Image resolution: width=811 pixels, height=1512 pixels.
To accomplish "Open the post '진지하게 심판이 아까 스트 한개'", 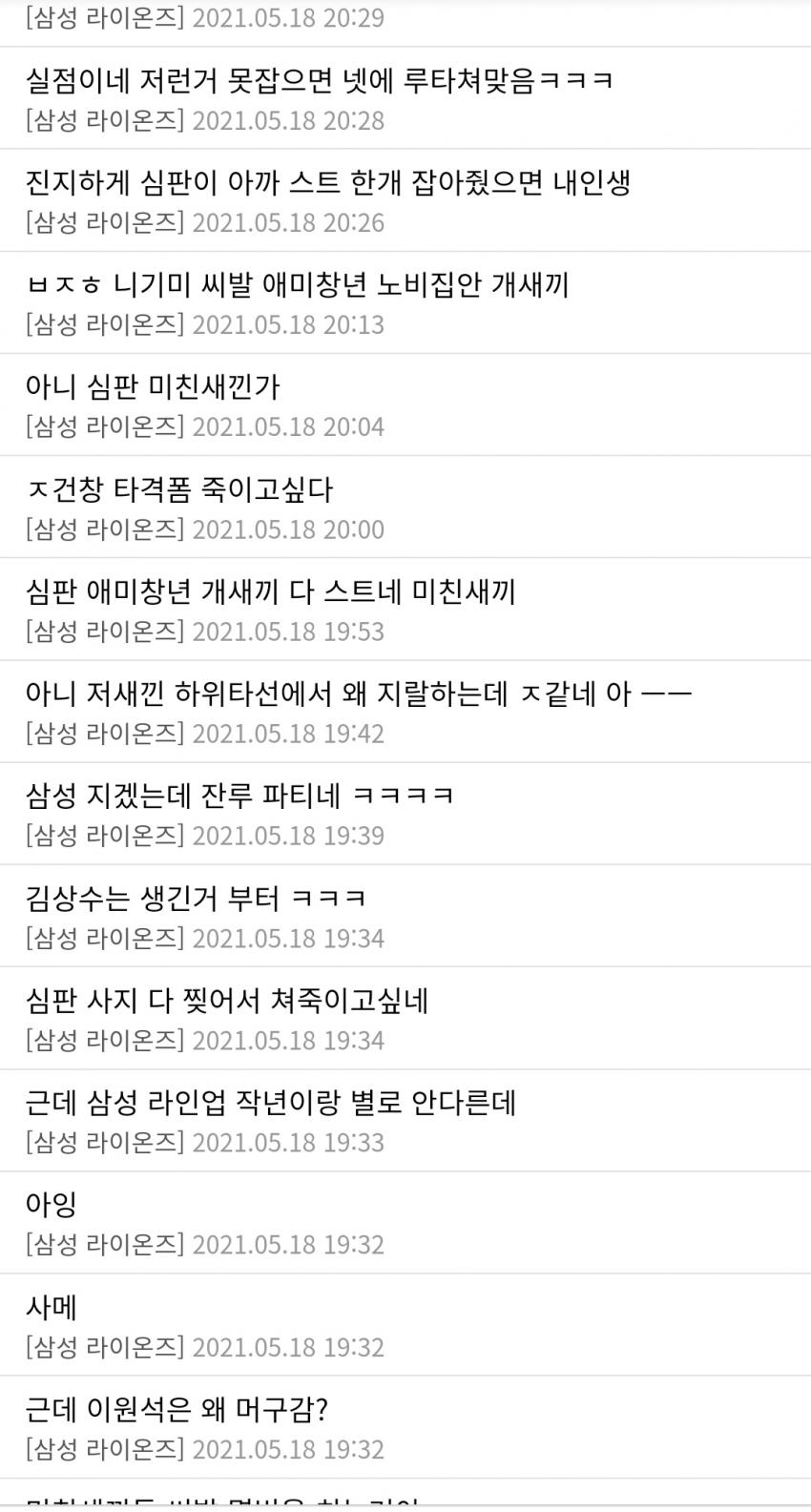I will (x=327, y=182).
